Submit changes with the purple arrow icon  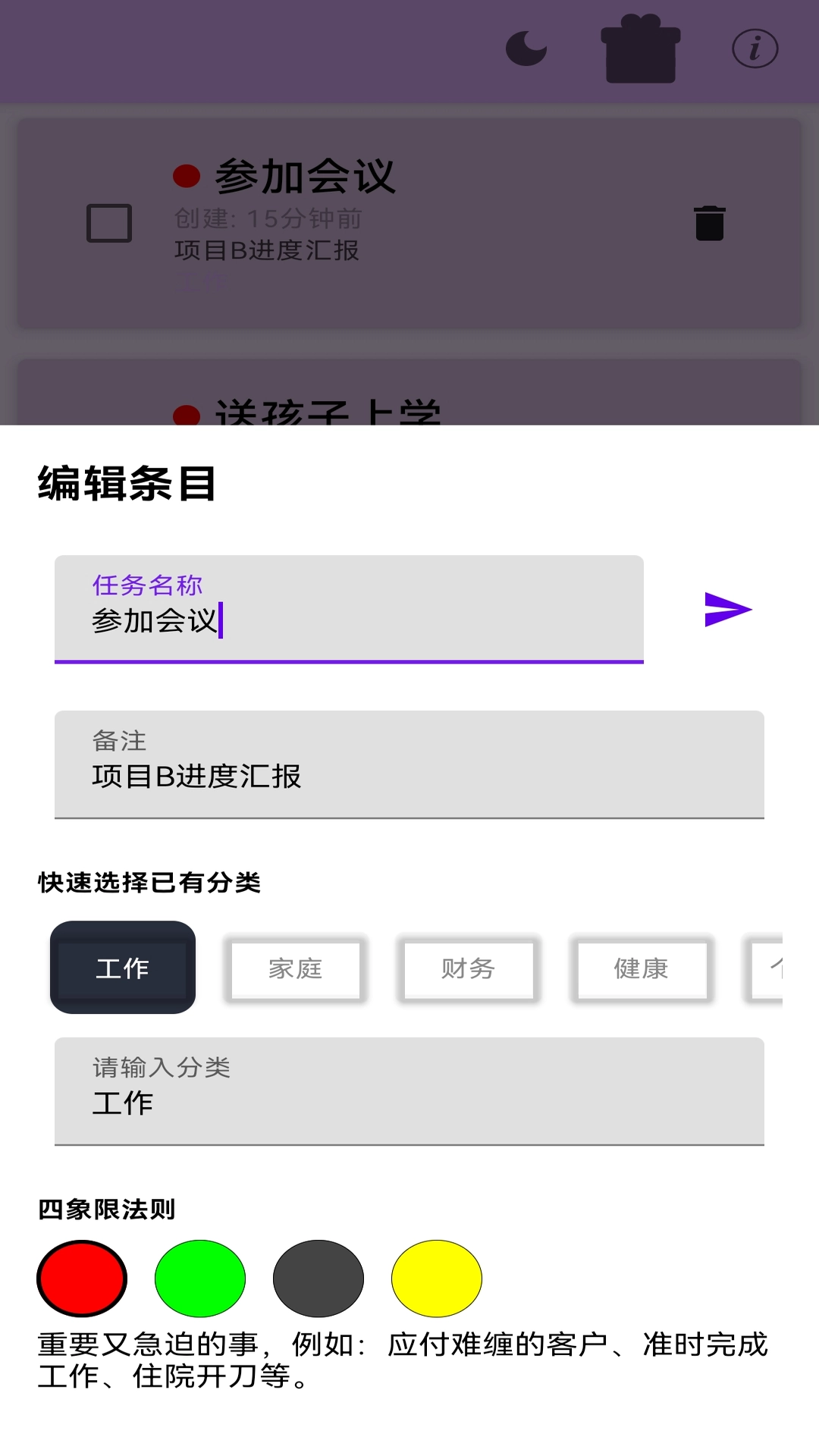726,607
